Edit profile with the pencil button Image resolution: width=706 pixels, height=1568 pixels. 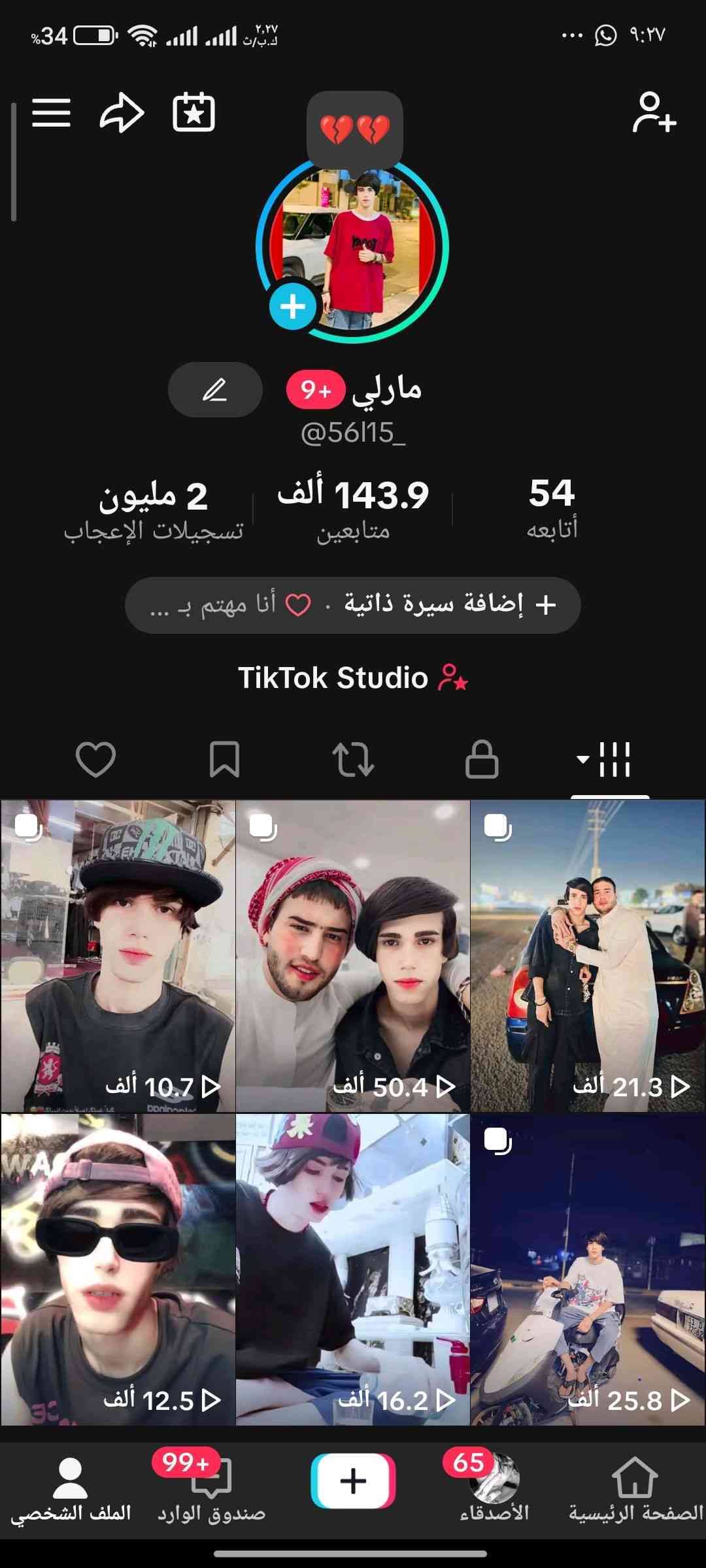point(215,390)
